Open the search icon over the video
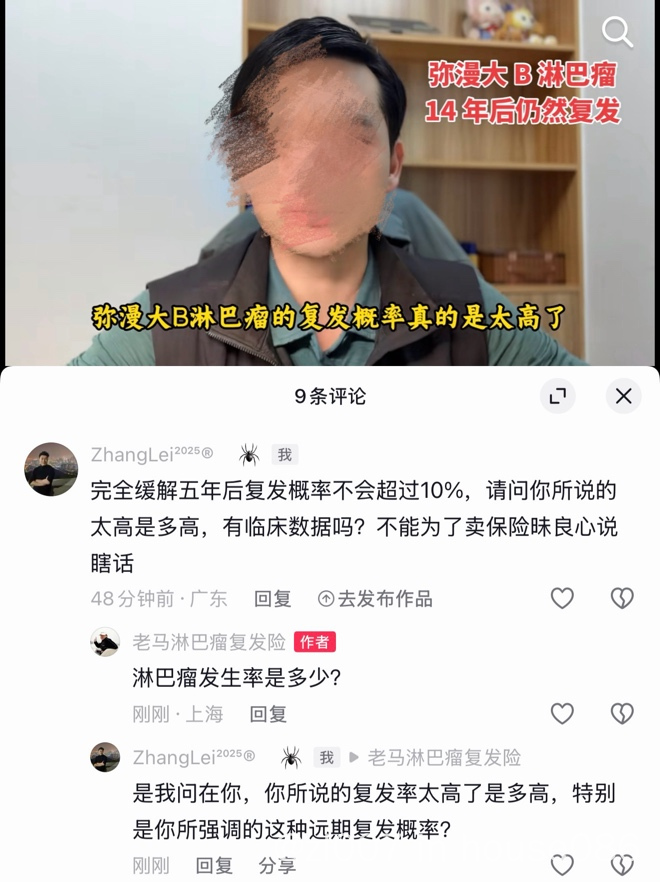This screenshot has width=660, height=882. (617, 33)
